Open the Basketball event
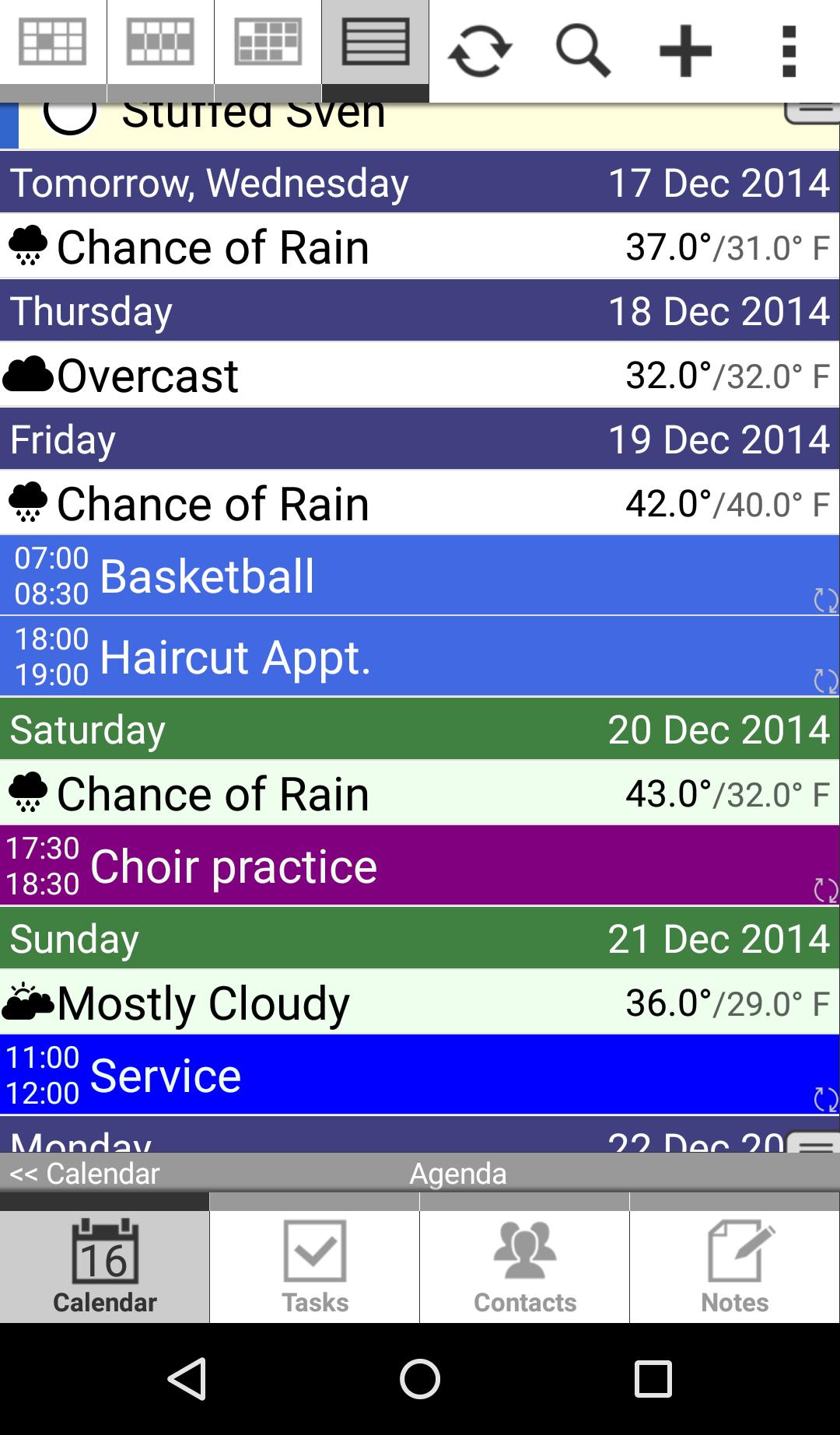 coord(420,576)
